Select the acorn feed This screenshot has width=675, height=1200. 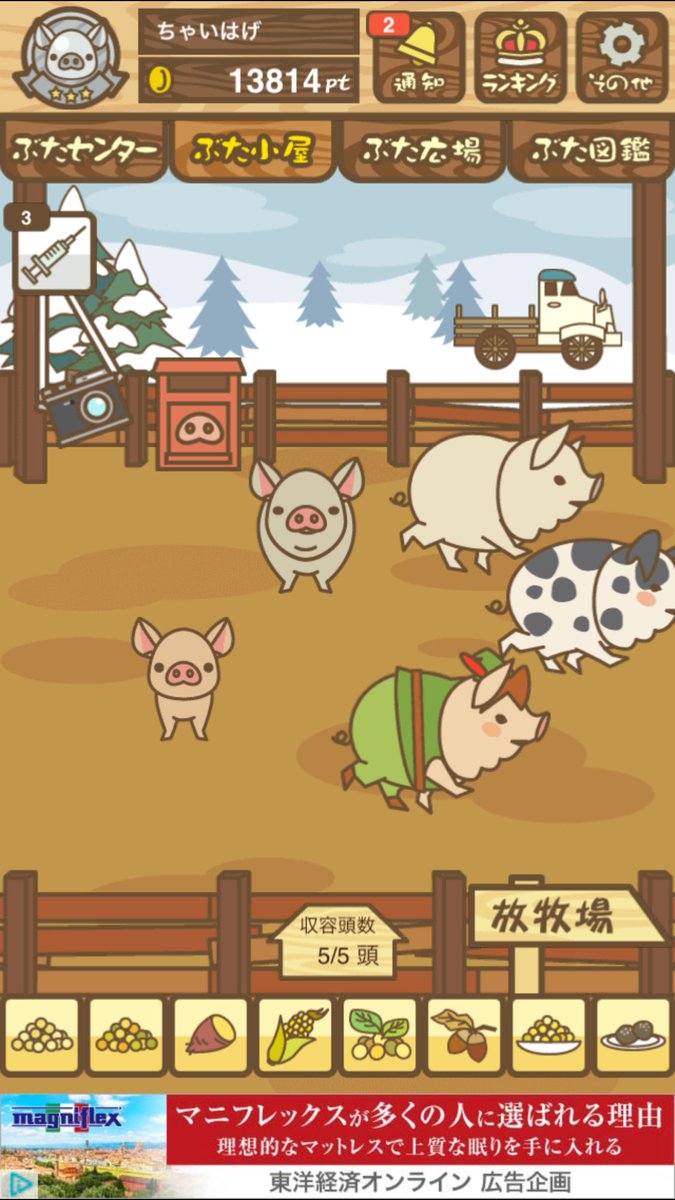[464, 1036]
